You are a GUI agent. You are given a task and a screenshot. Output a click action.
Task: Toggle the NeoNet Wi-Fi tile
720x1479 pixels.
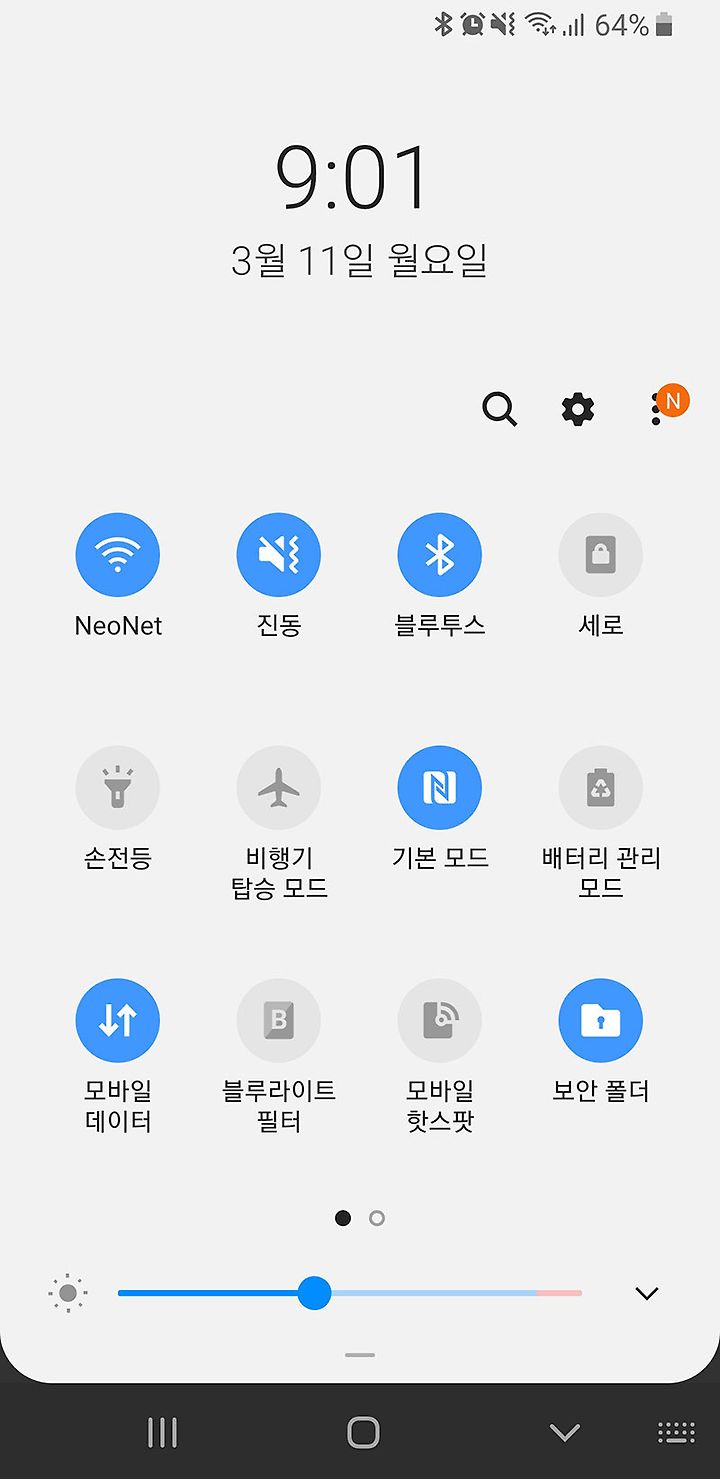point(118,555)
